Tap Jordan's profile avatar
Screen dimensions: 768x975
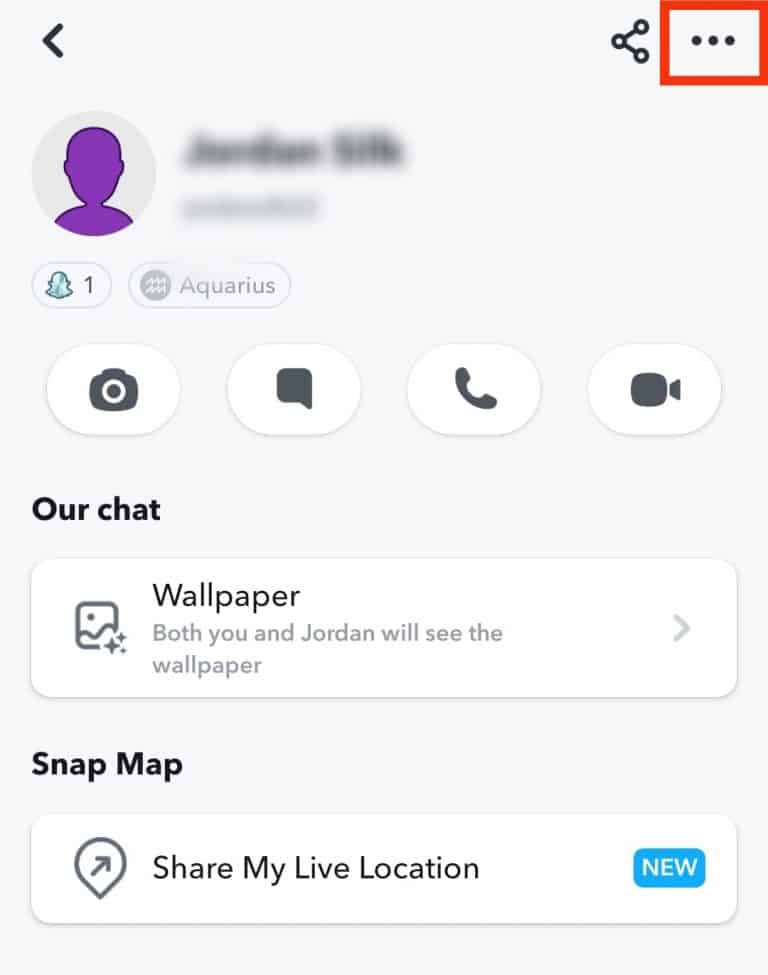95,172
